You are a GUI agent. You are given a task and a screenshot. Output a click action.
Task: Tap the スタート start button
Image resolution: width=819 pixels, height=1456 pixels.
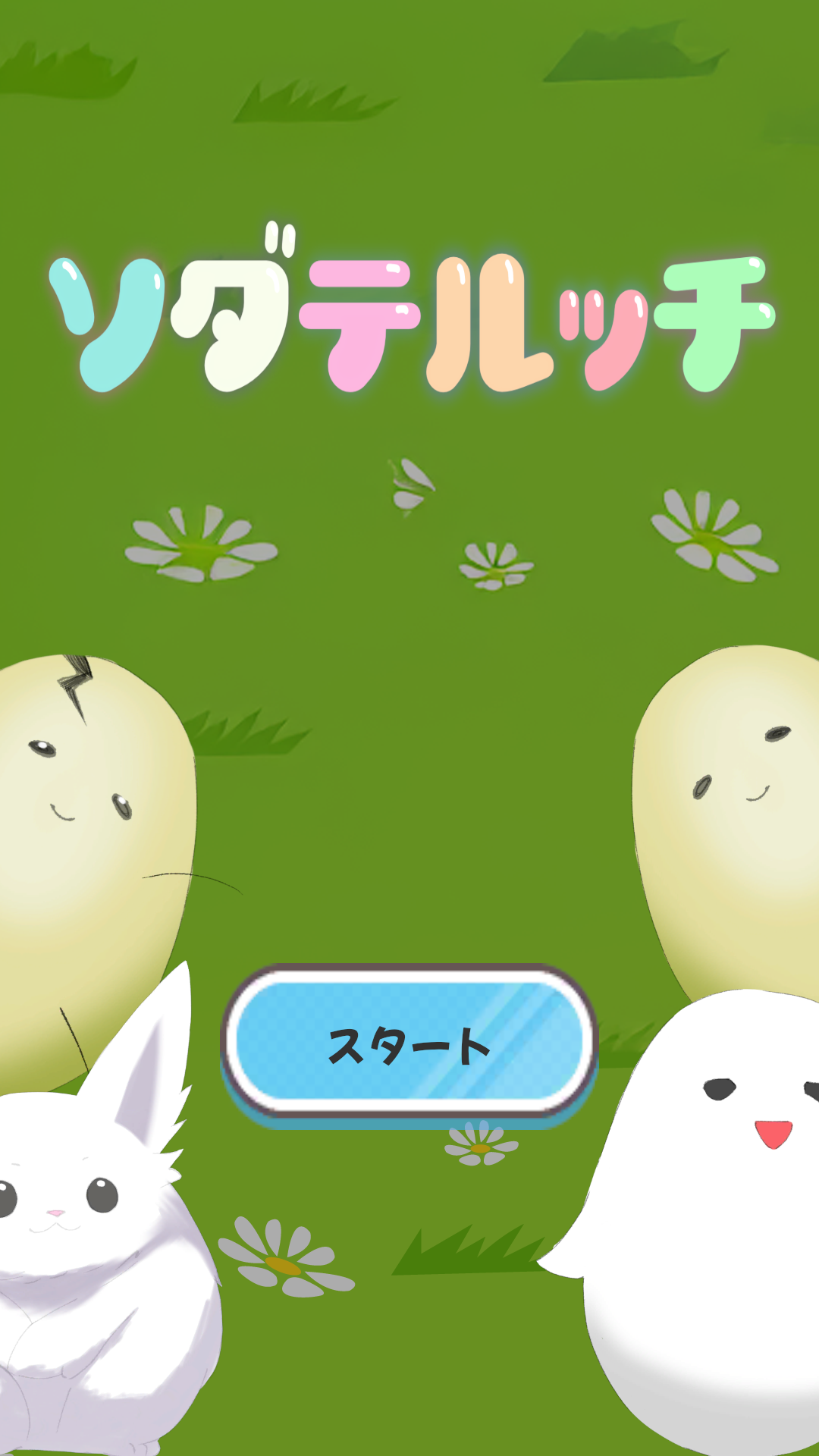[409, 1045]
